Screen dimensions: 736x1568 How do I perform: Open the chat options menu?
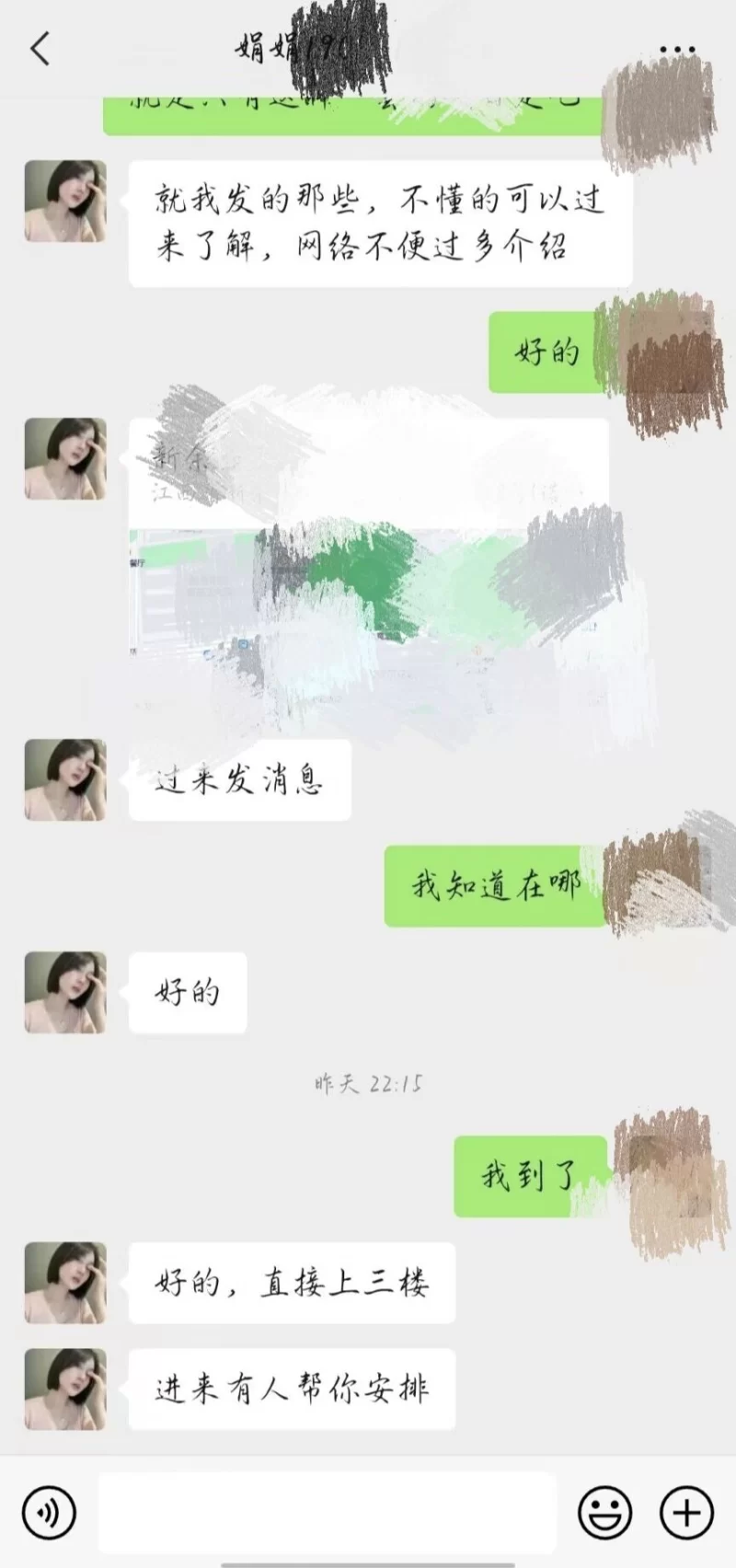(x=678, y=50)
